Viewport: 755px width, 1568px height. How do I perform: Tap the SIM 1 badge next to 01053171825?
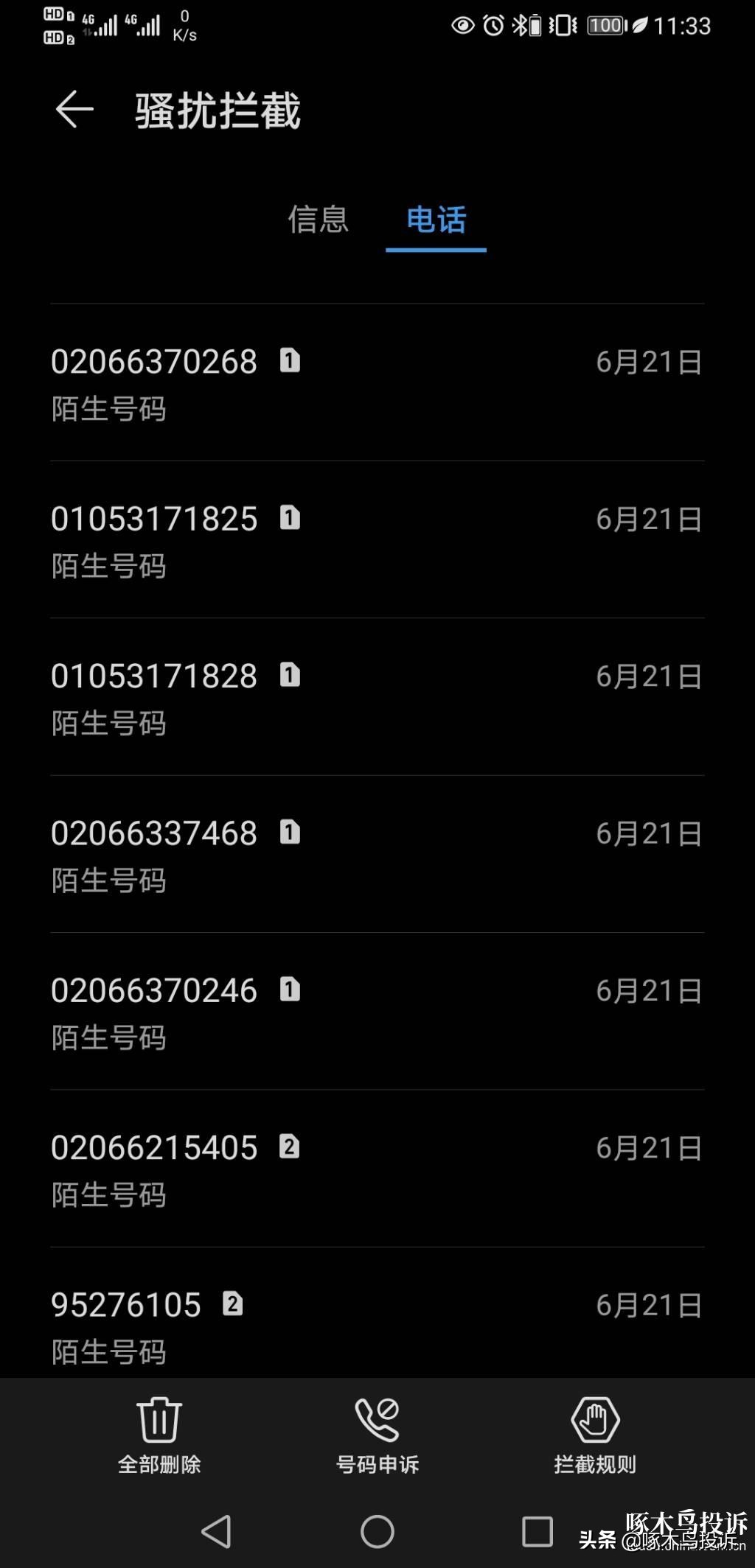290,518
